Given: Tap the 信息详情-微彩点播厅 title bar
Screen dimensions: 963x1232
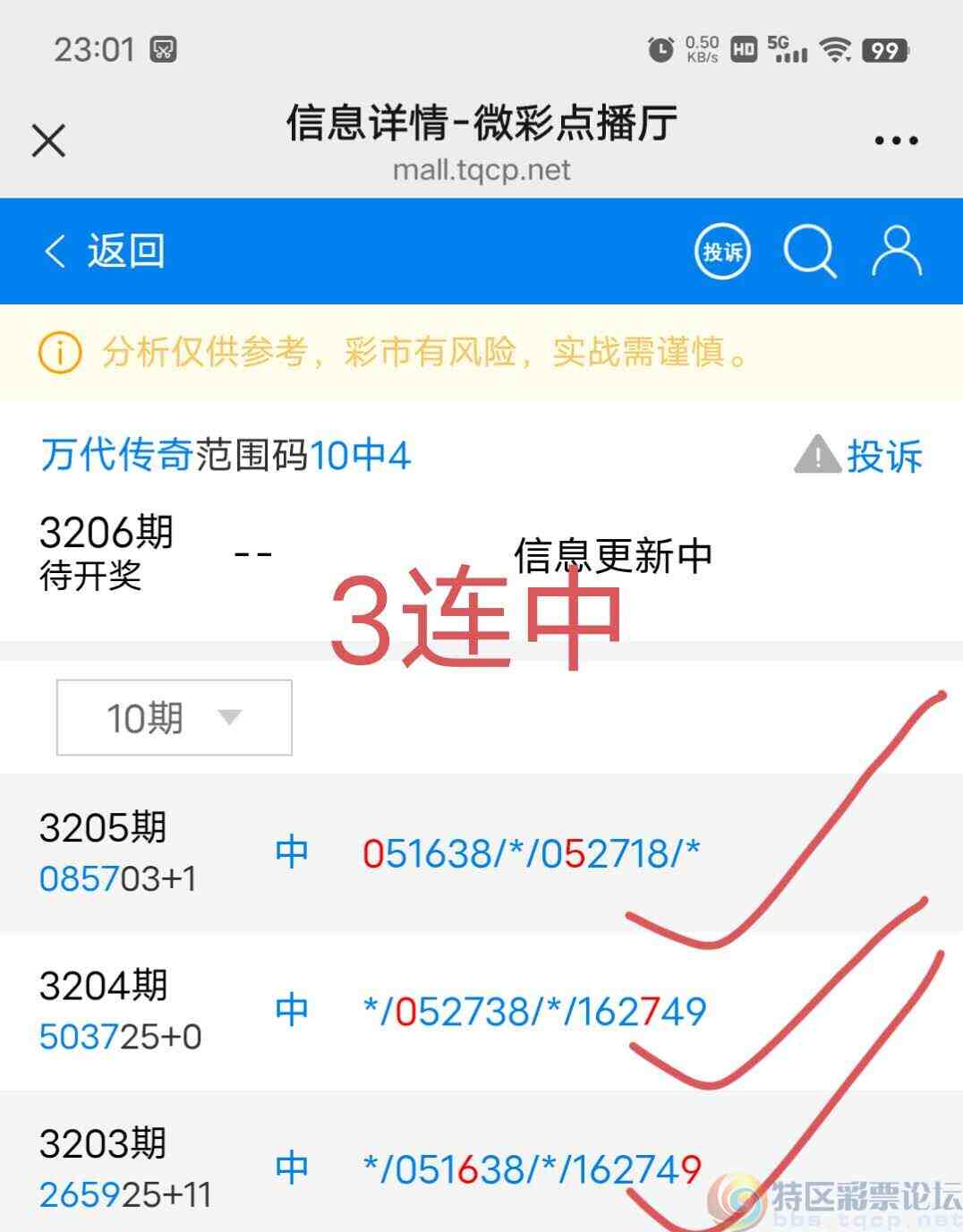Looking at the screenshot, I should [x=481, y=125].
